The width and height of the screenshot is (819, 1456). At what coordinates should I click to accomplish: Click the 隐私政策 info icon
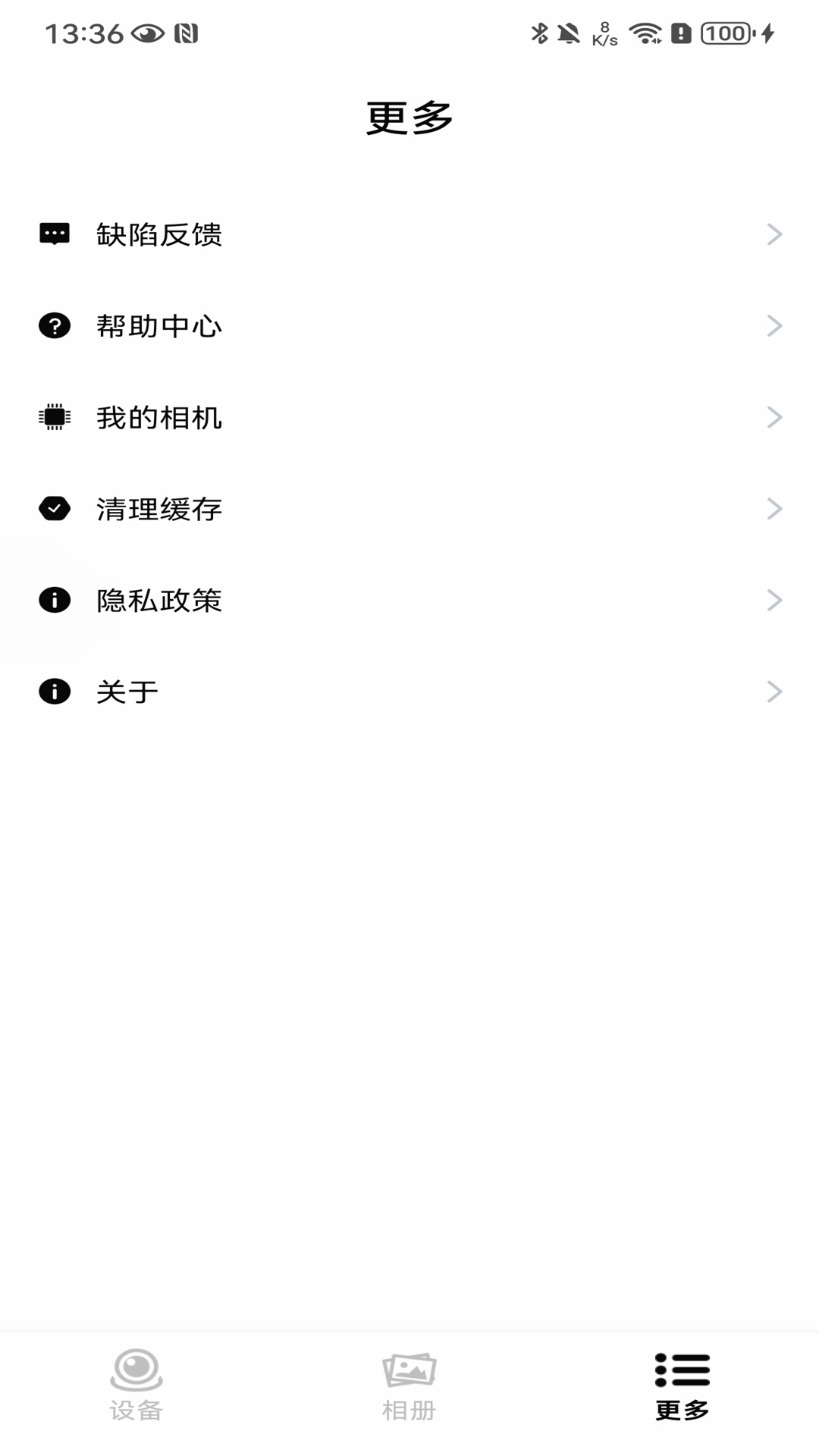[x=54, y=600]
